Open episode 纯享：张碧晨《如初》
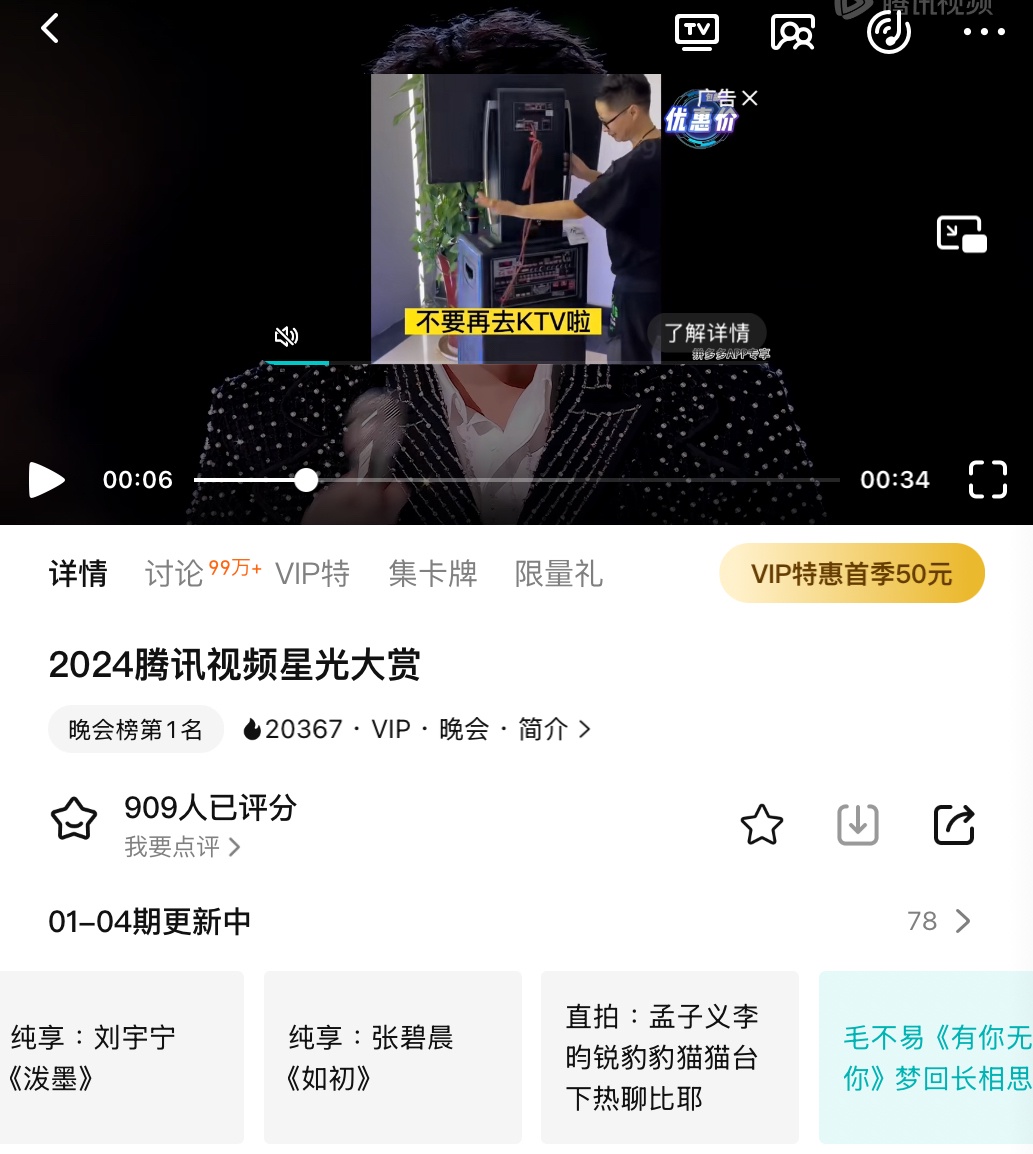Screen dimensions: 1033x1154 (x=392, y=1057)
